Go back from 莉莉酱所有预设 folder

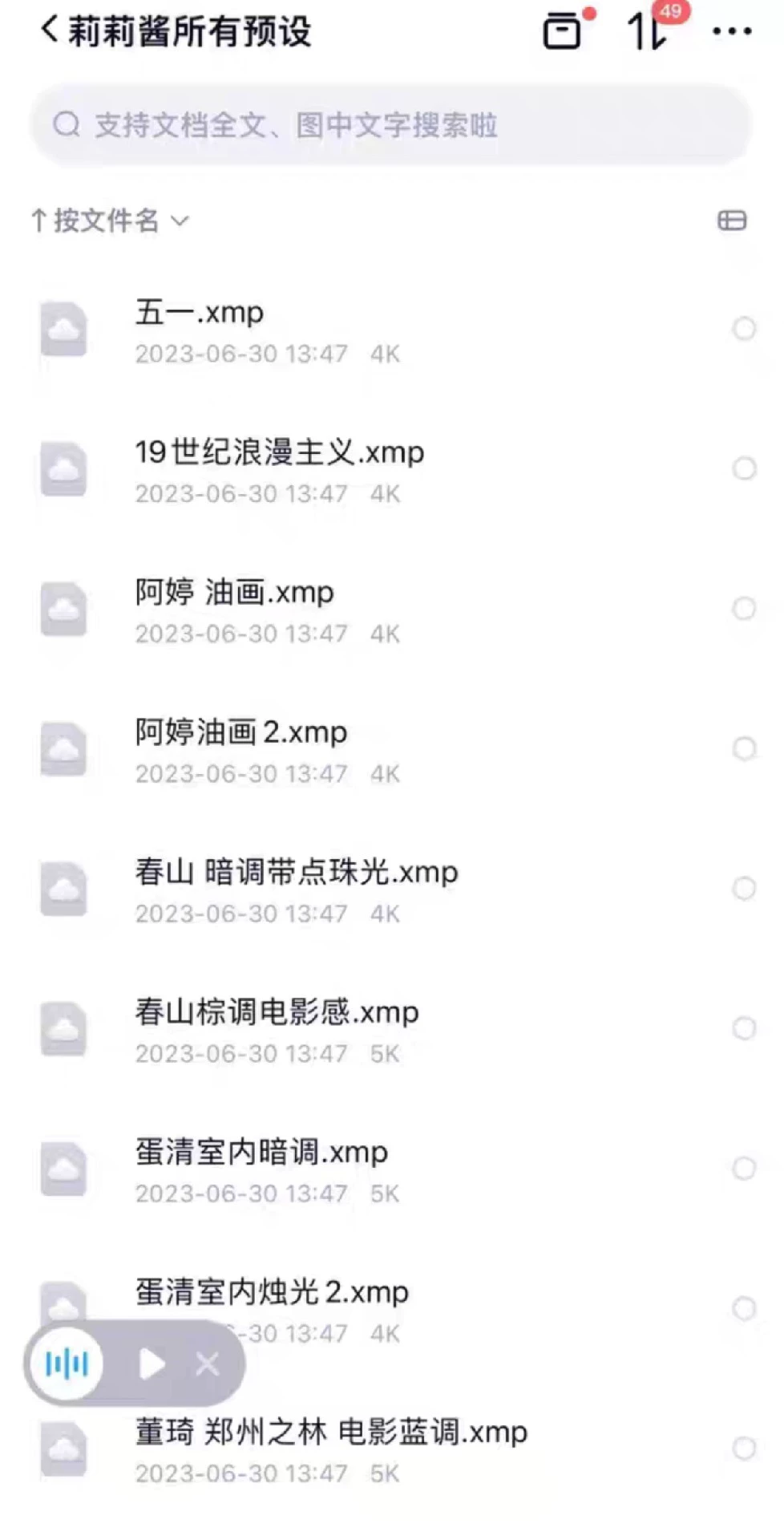(50, 30)
